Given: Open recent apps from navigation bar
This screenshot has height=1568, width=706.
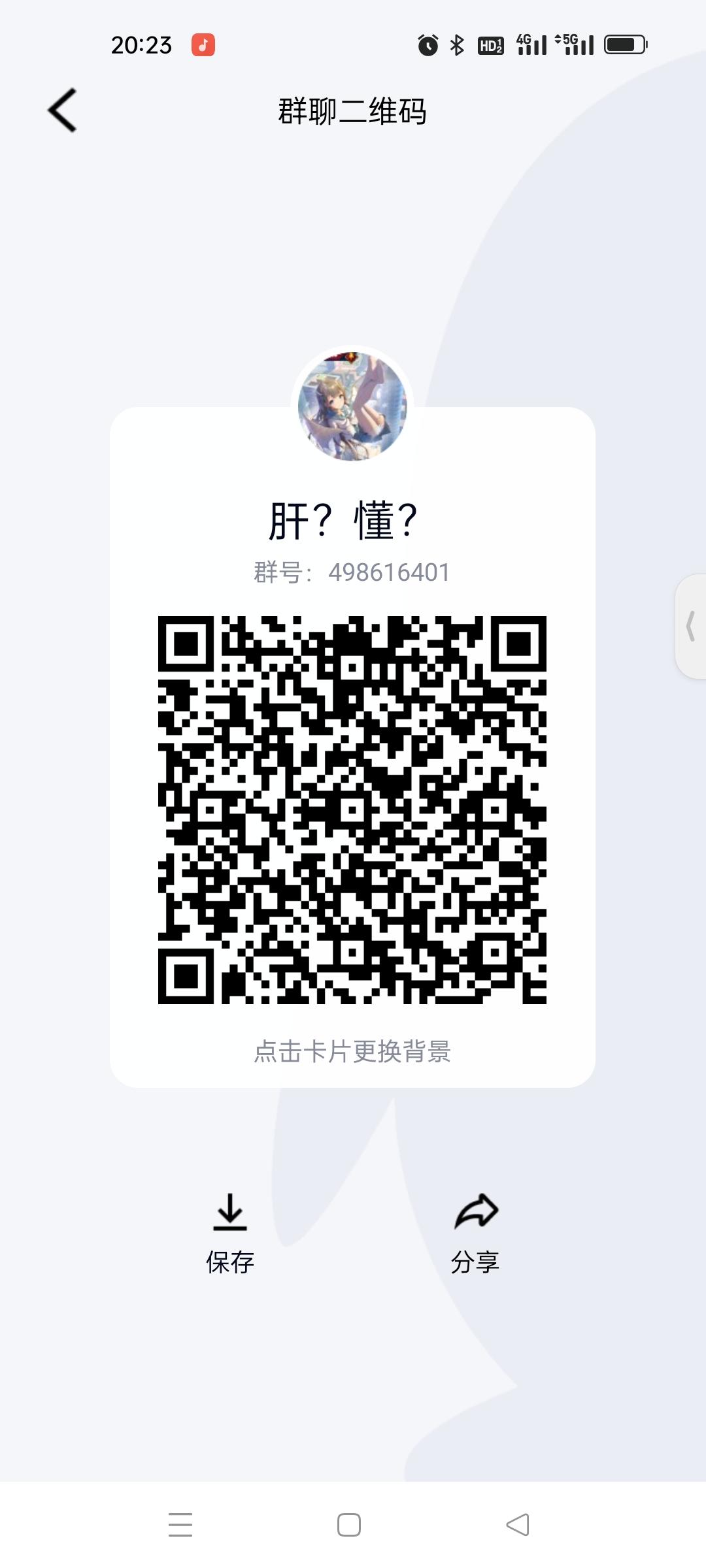Looking at the screenshot, I should coord(181,1525).
